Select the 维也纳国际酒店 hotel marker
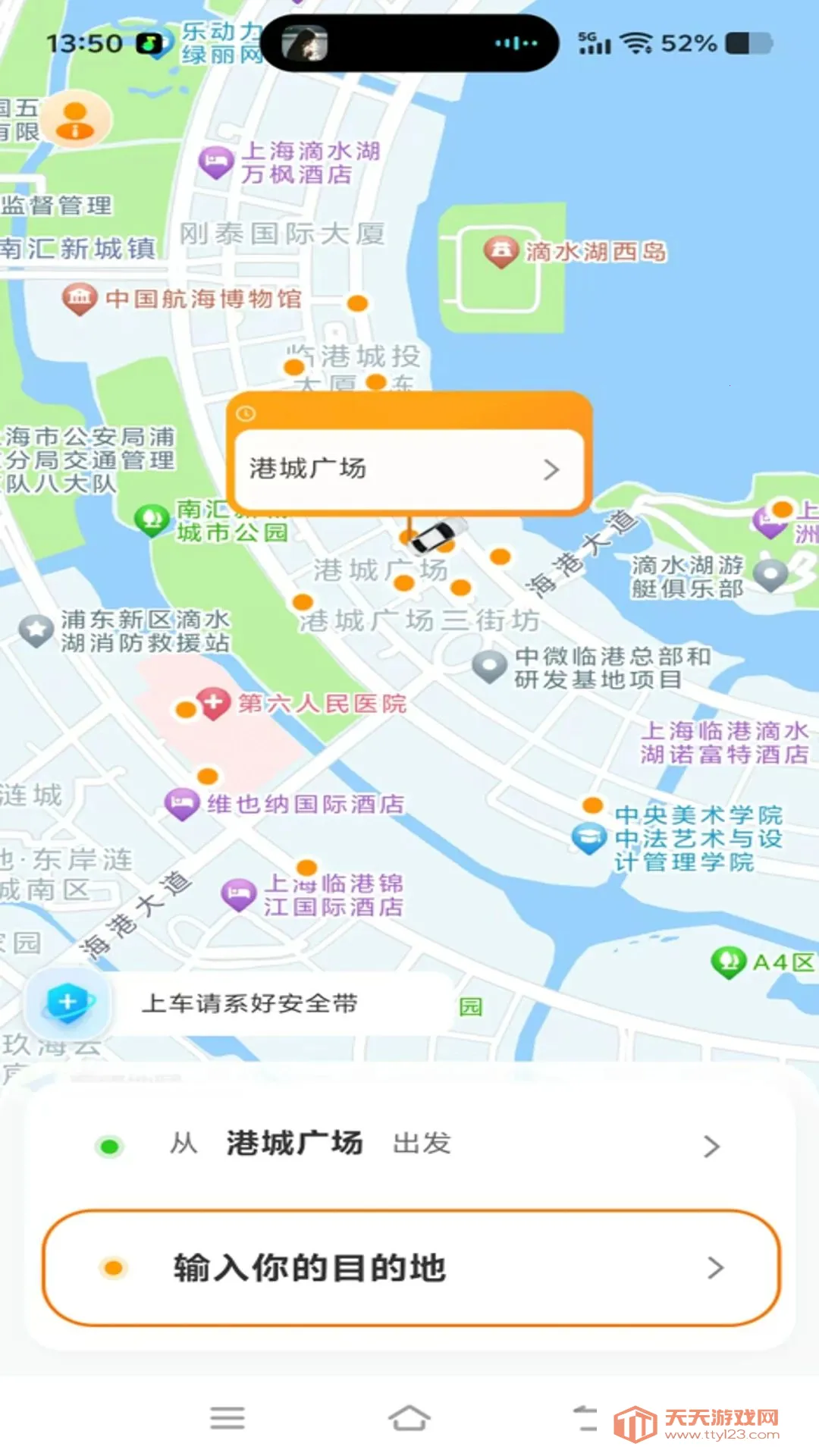 coord(181,803)
